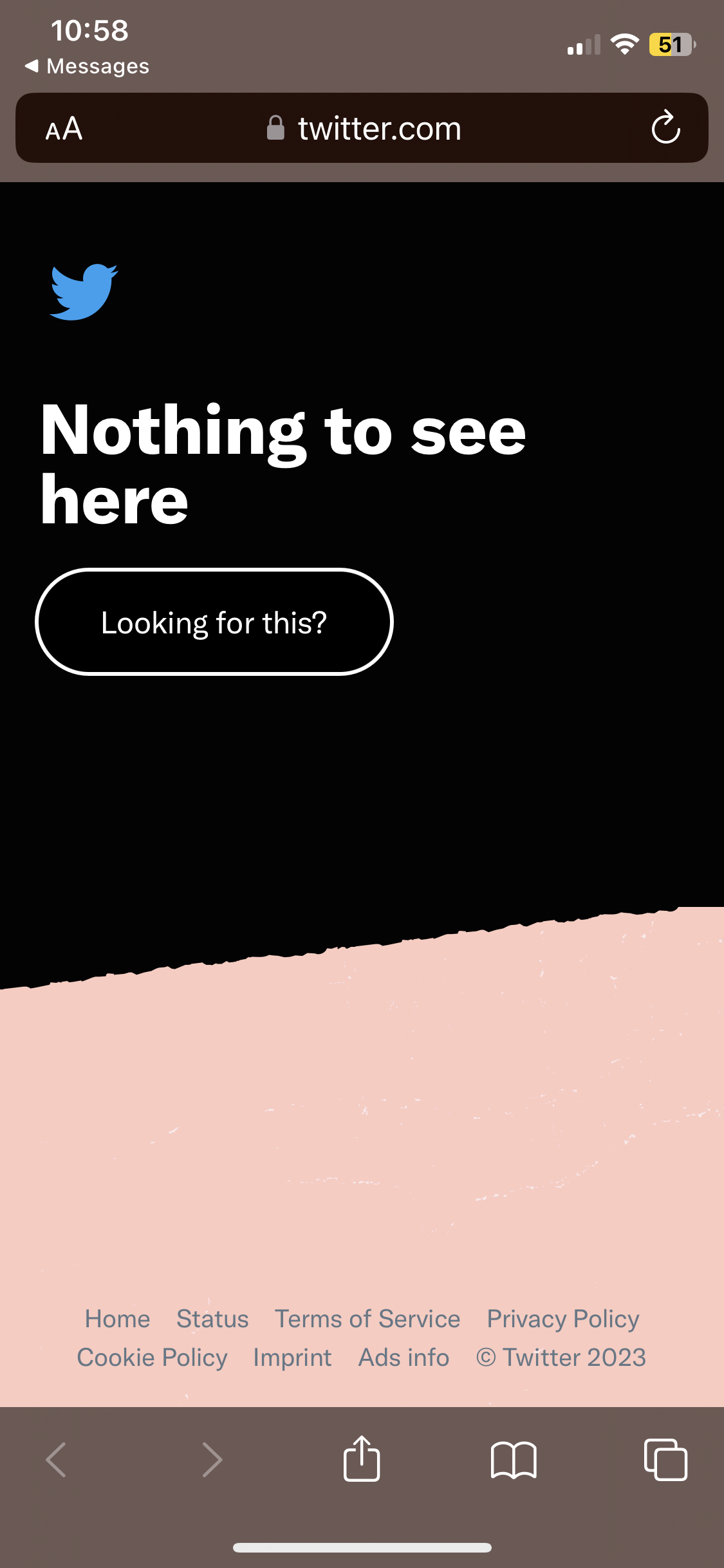Reload the page
The width and height of the screenshot is (724, 1568).
point(665,127)
